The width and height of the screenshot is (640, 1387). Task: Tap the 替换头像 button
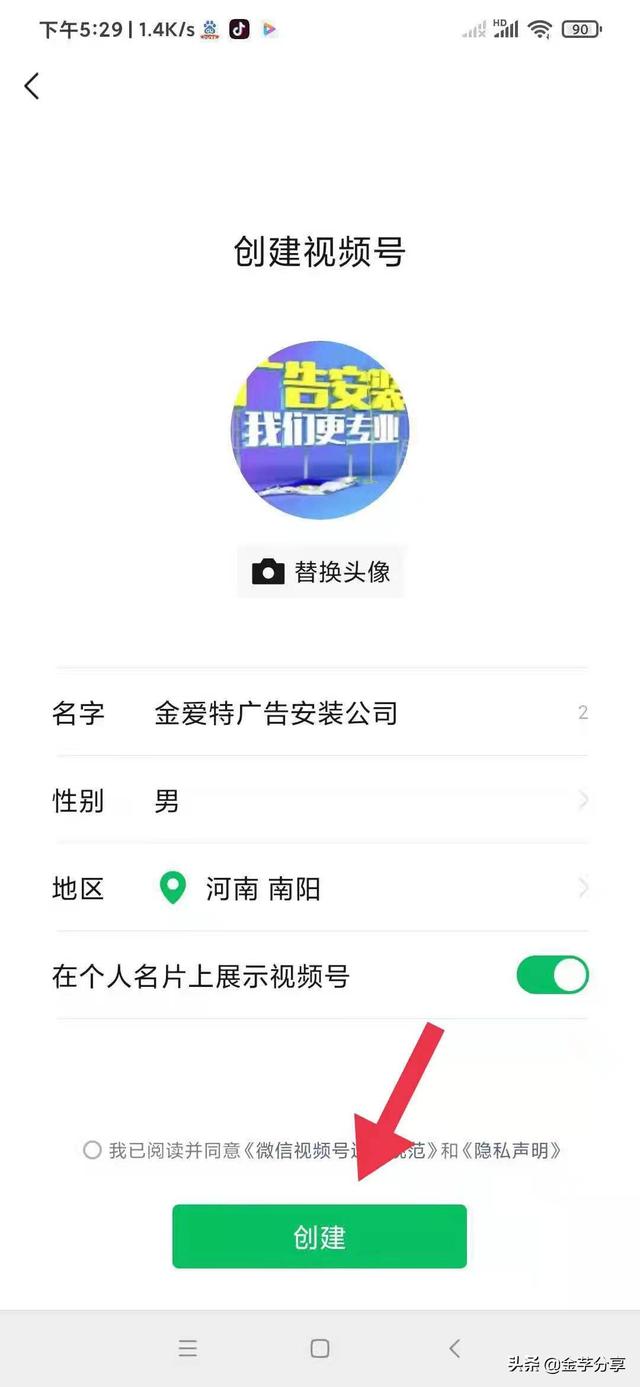click(321, 572)
